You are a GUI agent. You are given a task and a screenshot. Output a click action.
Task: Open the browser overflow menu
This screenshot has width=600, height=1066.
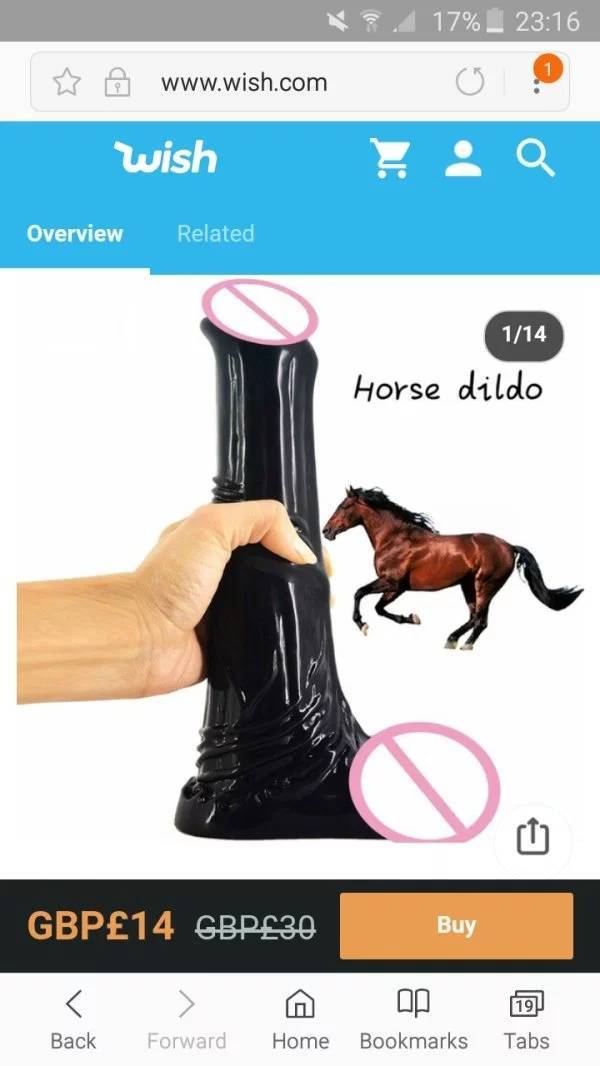click(x=537, y=83)
